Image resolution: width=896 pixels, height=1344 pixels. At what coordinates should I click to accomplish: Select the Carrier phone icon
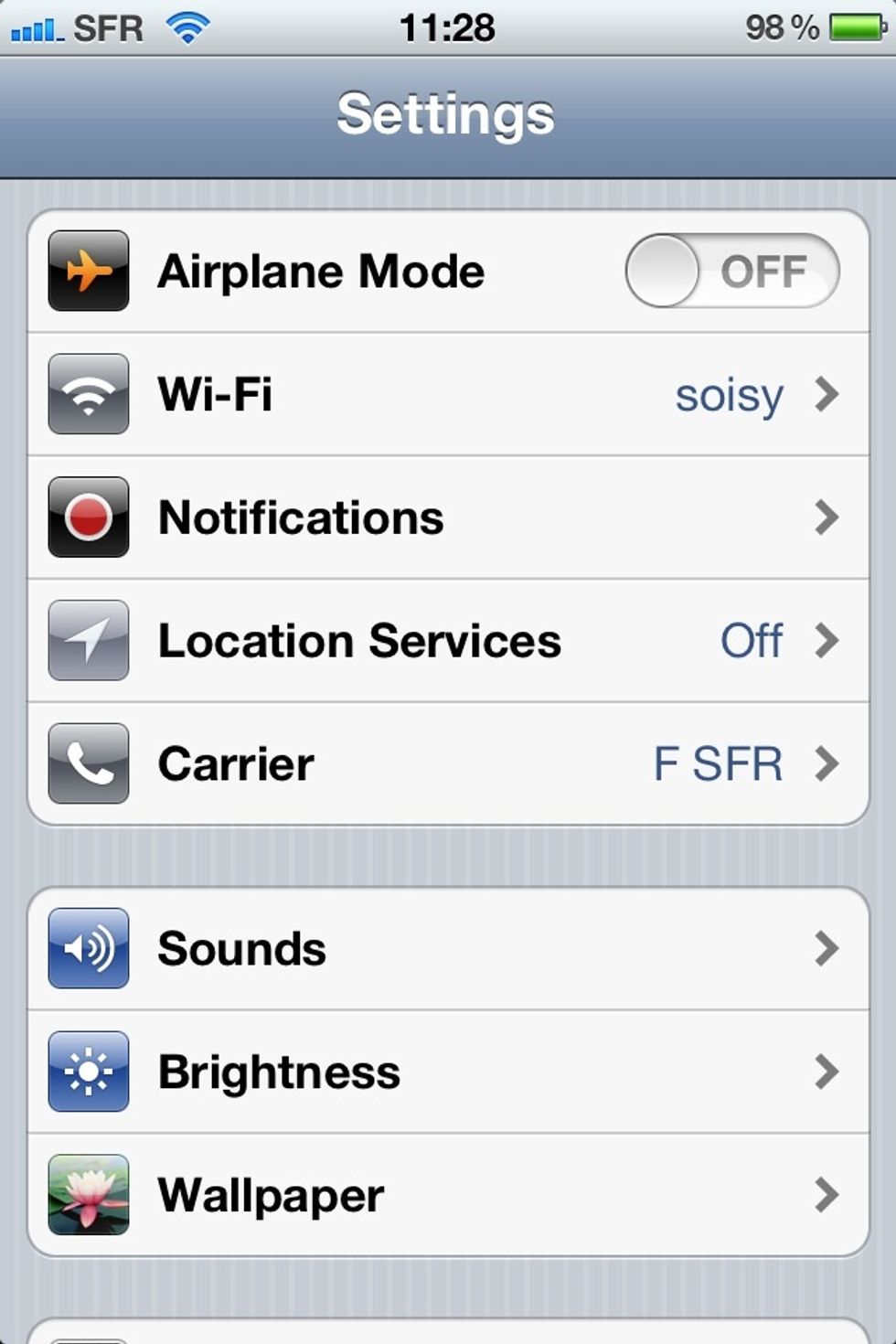[x=88, y=764]
